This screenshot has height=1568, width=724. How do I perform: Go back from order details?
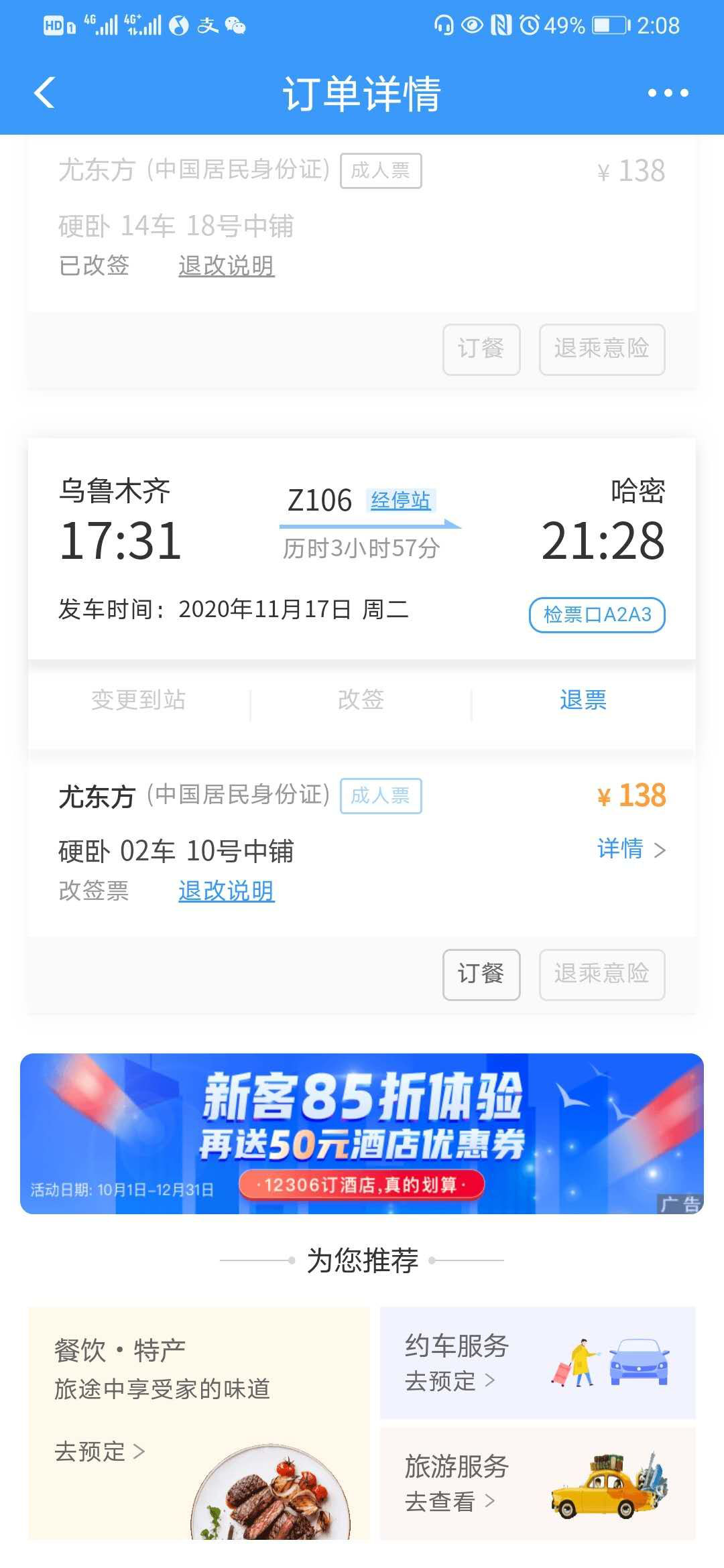click(44, 92)
